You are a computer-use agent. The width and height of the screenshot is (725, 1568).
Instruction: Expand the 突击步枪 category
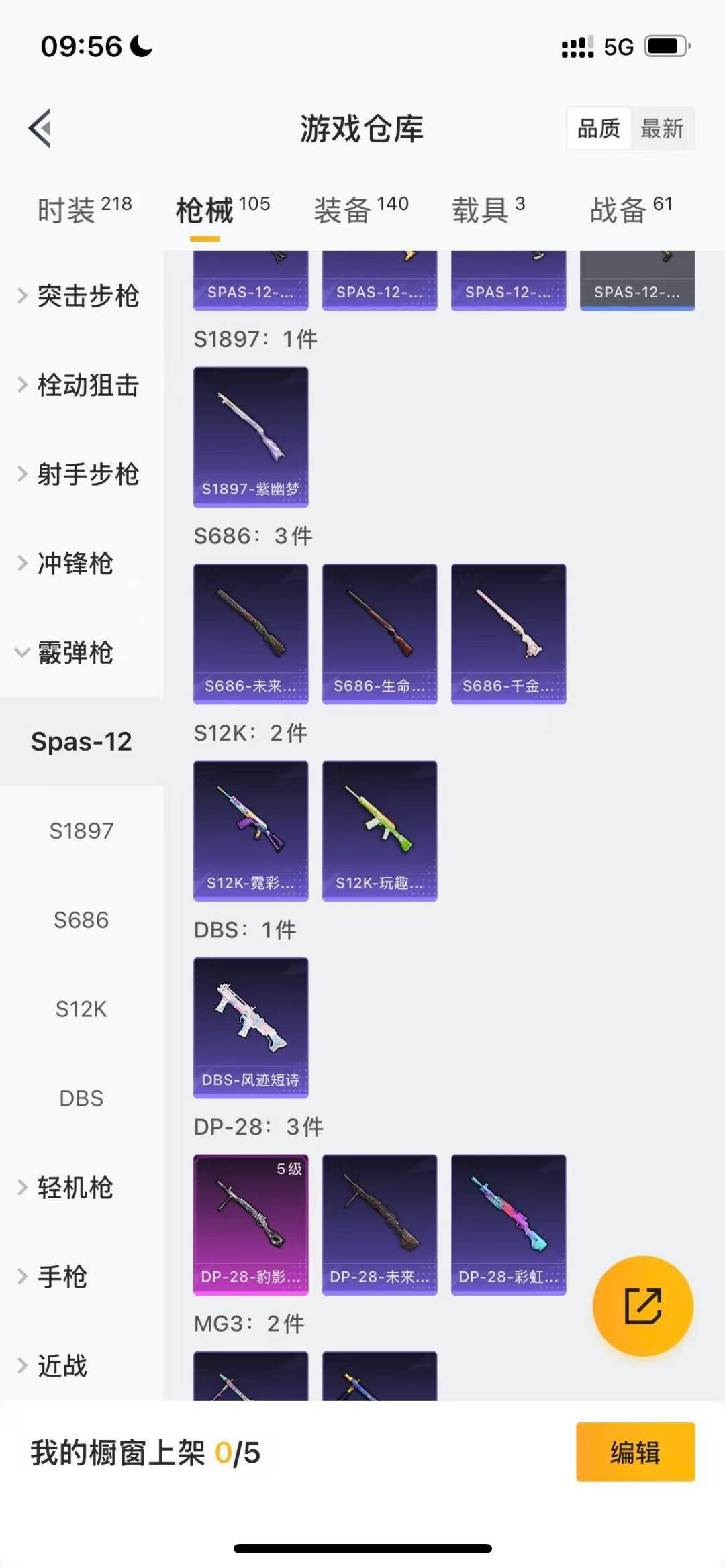(81, 296)
